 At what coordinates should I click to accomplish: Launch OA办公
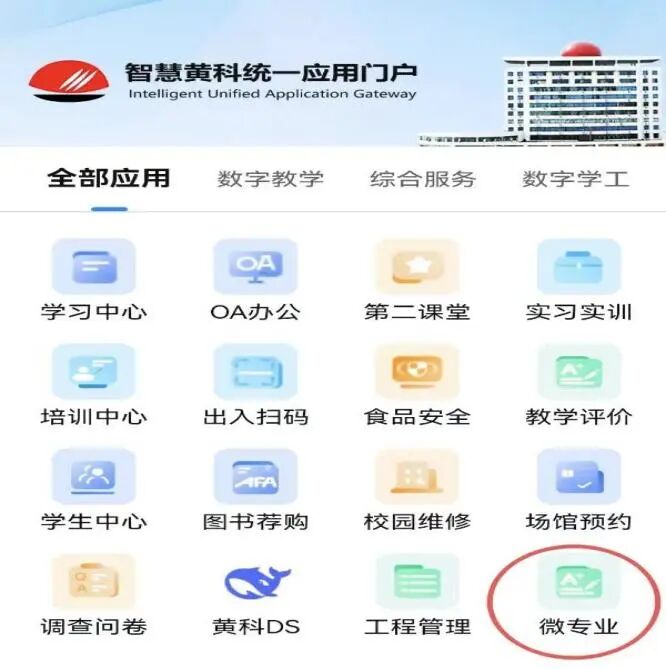coord(255,267)
